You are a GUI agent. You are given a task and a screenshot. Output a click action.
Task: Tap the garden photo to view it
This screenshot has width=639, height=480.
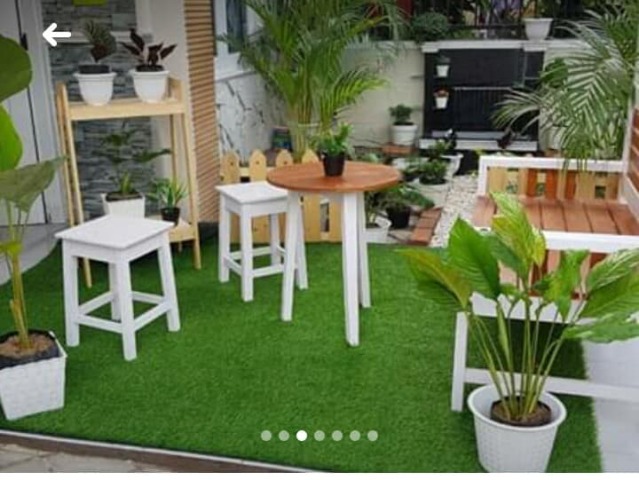point(320,240)
